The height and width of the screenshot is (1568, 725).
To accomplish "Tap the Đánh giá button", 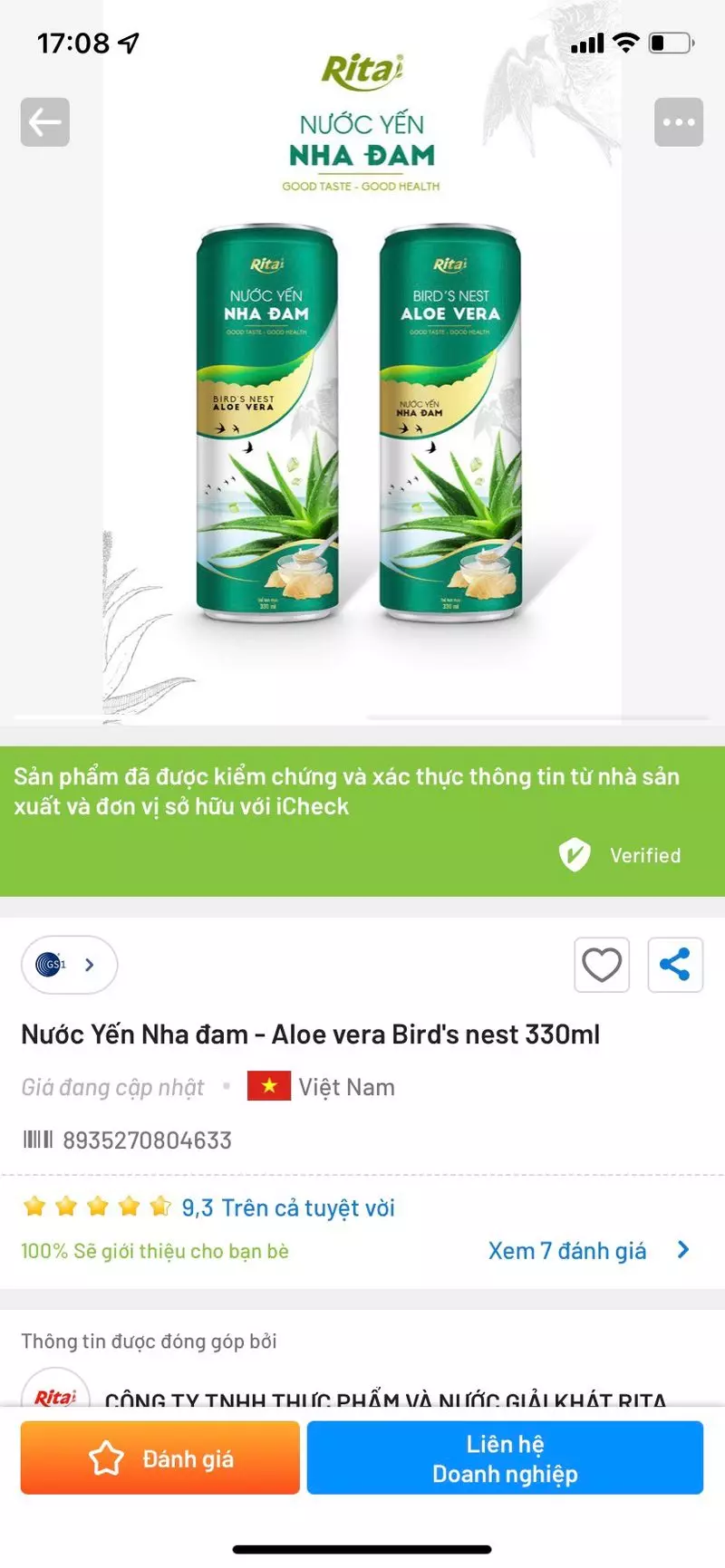I will (160, 1458).
